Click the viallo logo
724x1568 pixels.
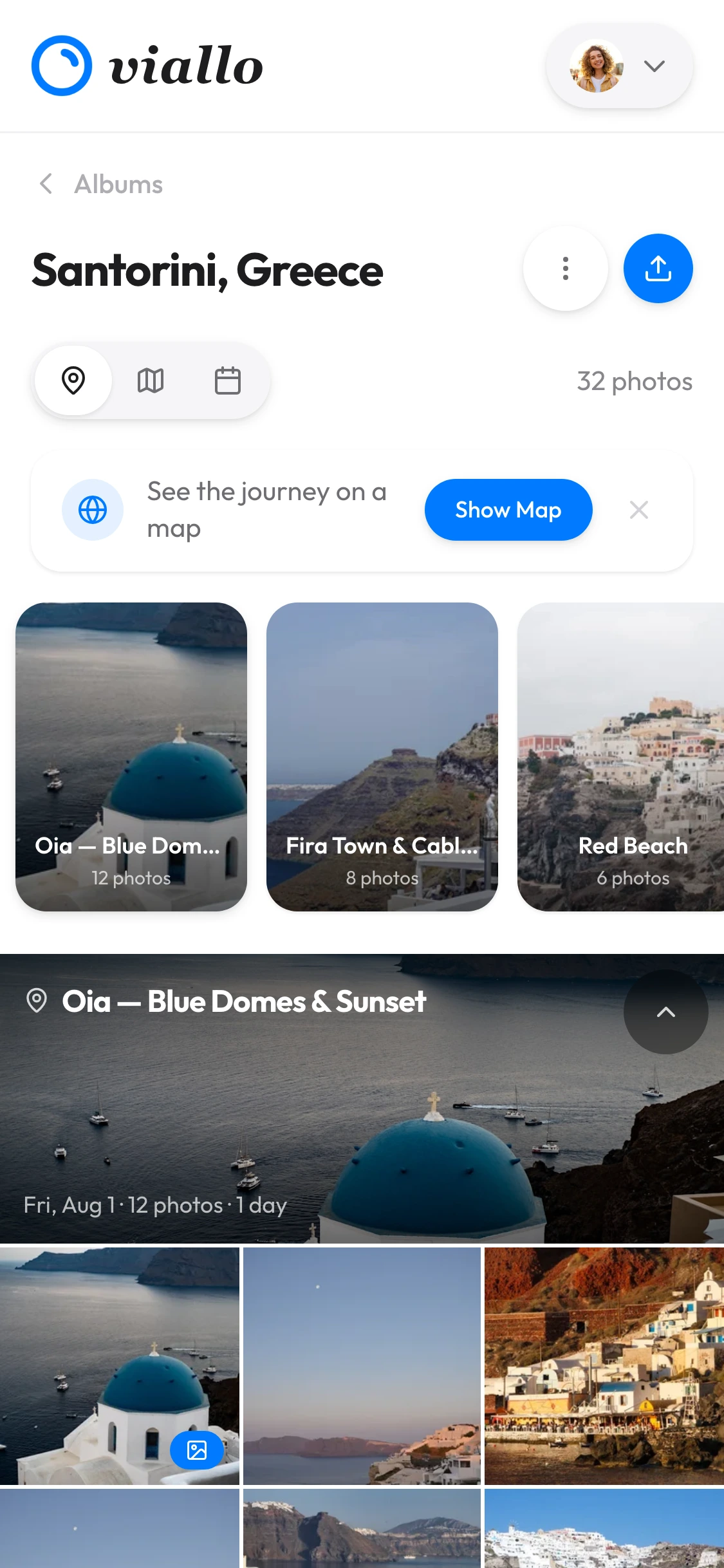click(x=148, y=66)
